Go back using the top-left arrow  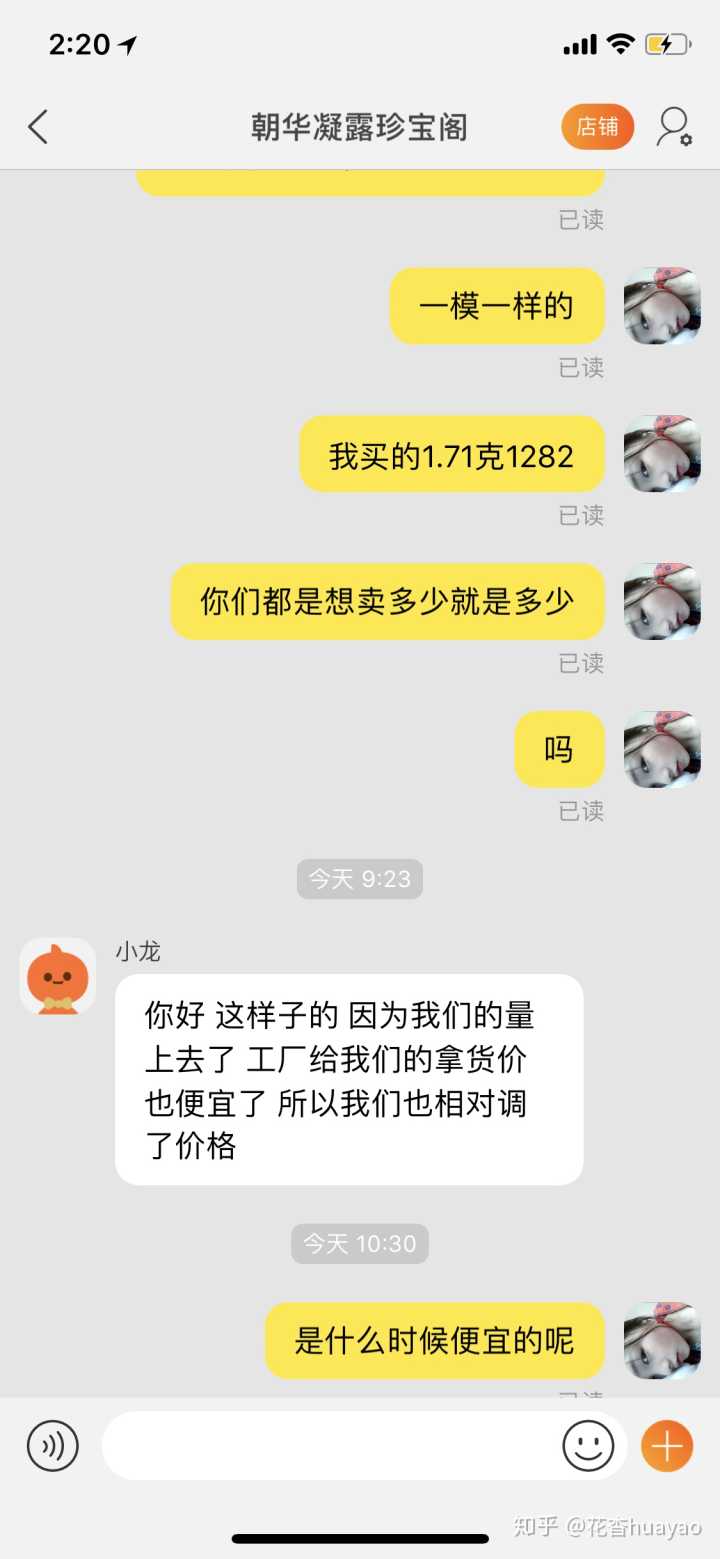(38, 127)
